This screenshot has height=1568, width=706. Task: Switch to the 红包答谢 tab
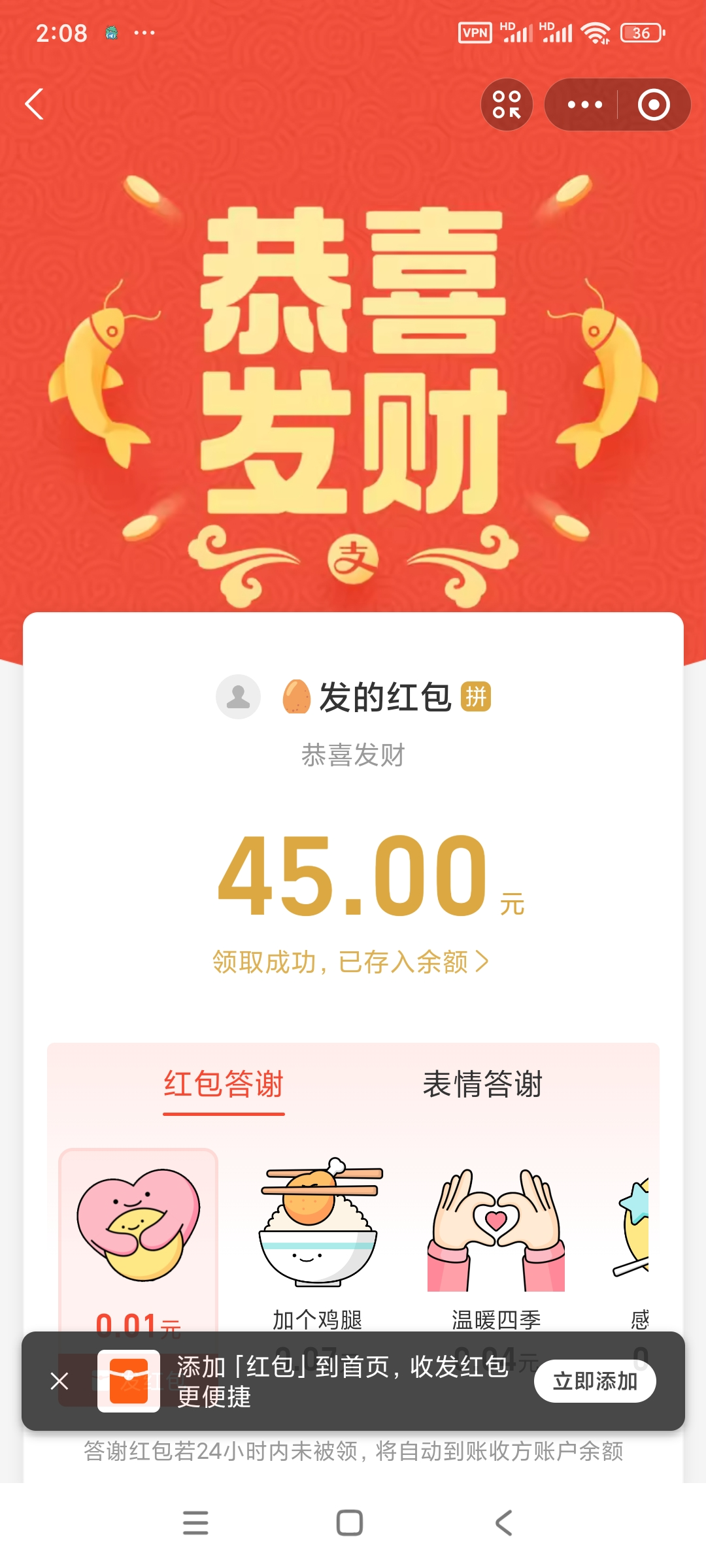224,1085
